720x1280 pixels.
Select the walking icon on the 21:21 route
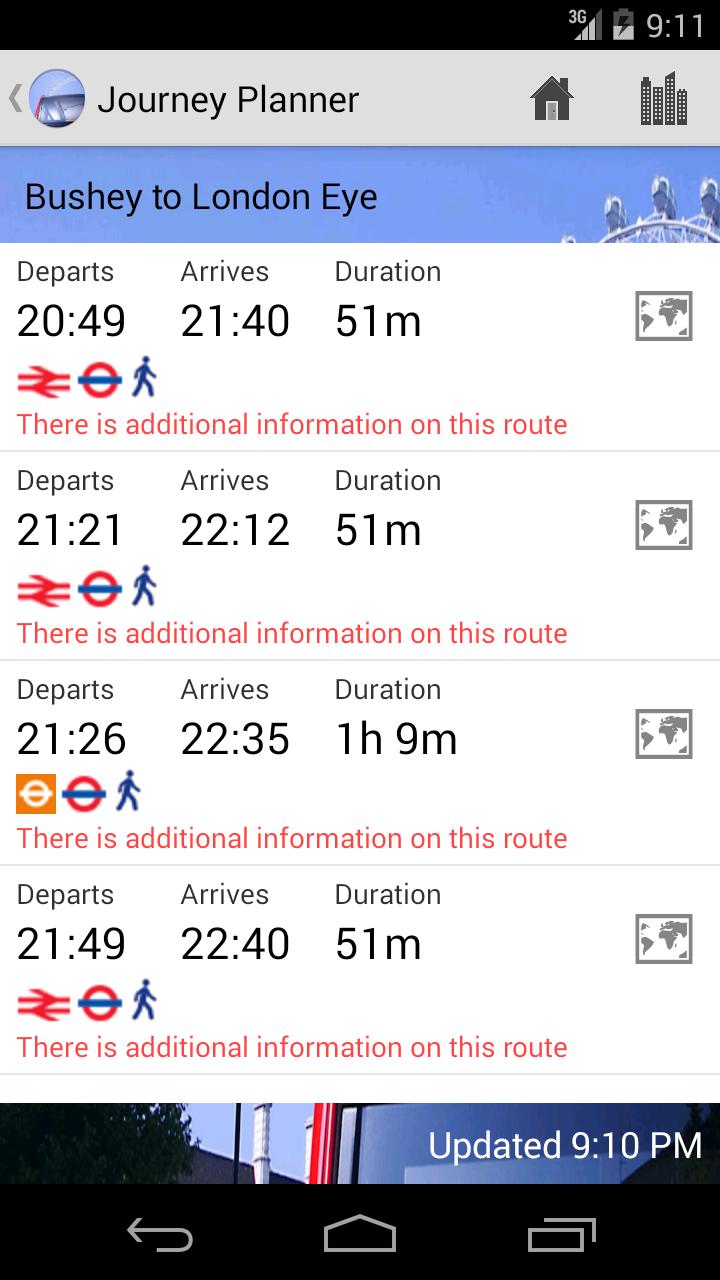point(144,587)
